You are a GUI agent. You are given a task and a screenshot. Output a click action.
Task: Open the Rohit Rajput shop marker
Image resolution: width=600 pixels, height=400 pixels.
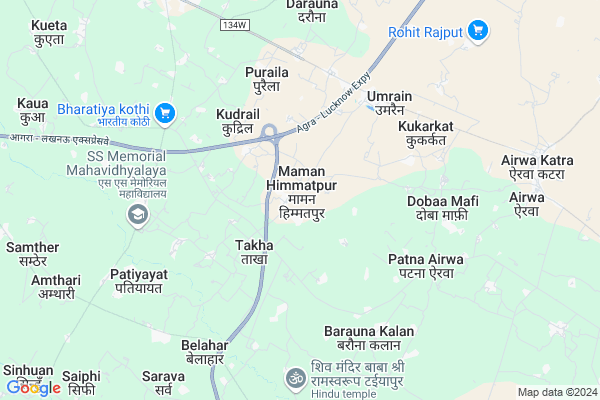coord(477,31)
